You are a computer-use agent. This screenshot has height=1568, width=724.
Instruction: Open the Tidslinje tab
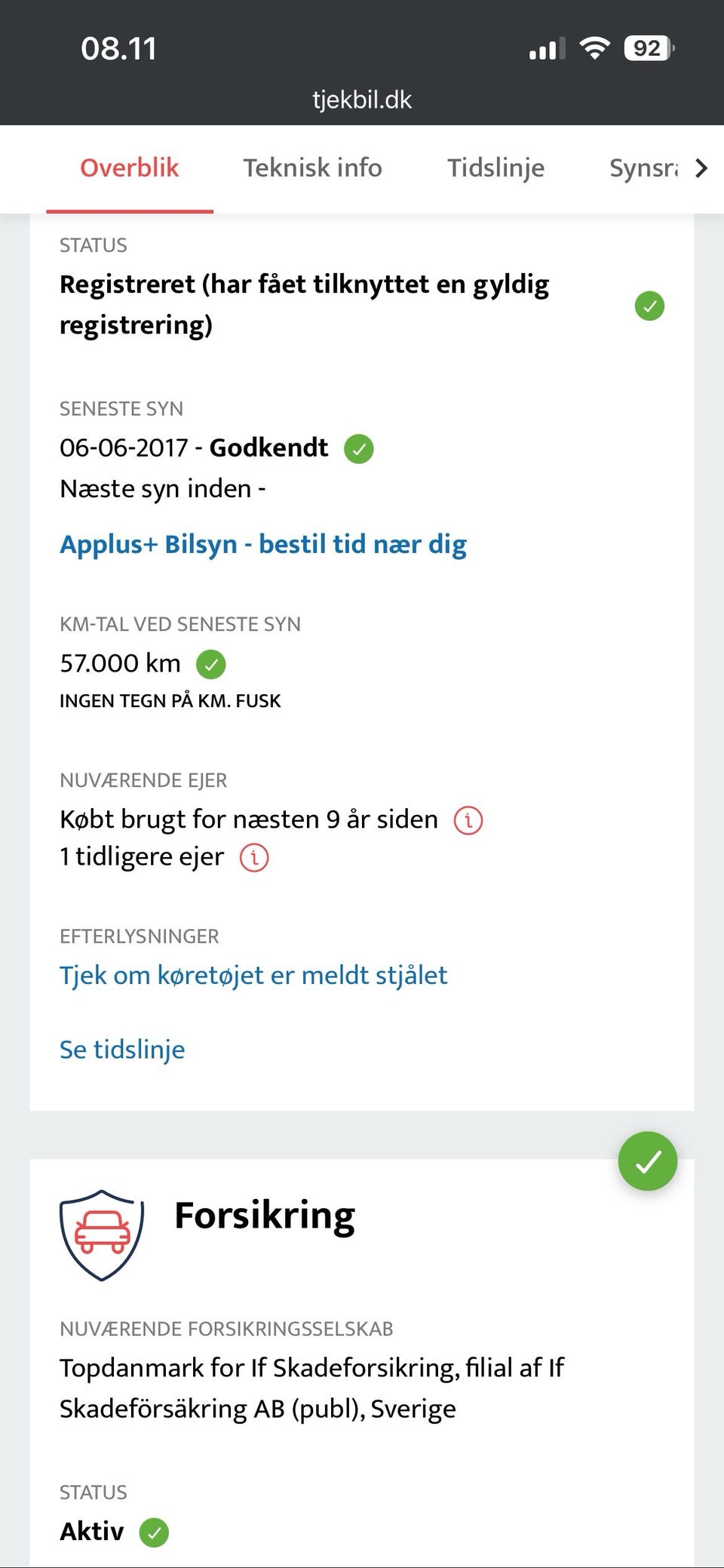496,168
